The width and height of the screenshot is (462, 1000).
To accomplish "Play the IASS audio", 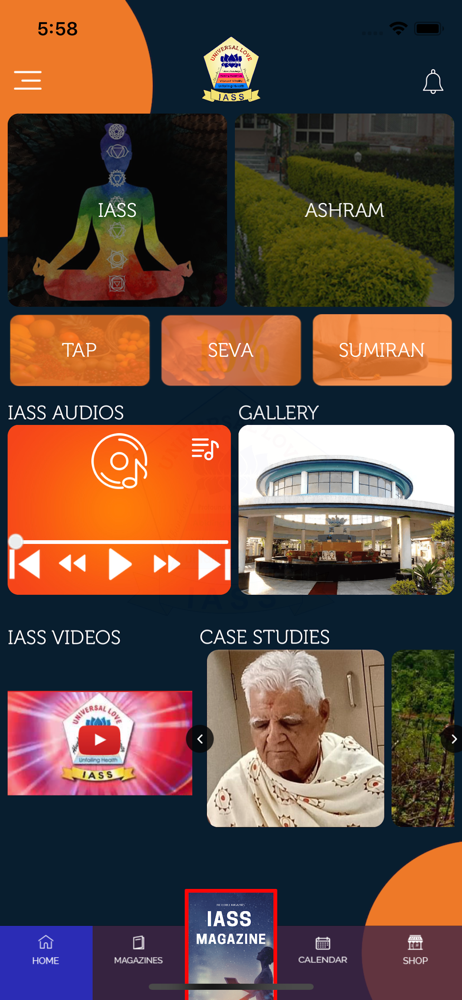I will (x=119, y=564).
